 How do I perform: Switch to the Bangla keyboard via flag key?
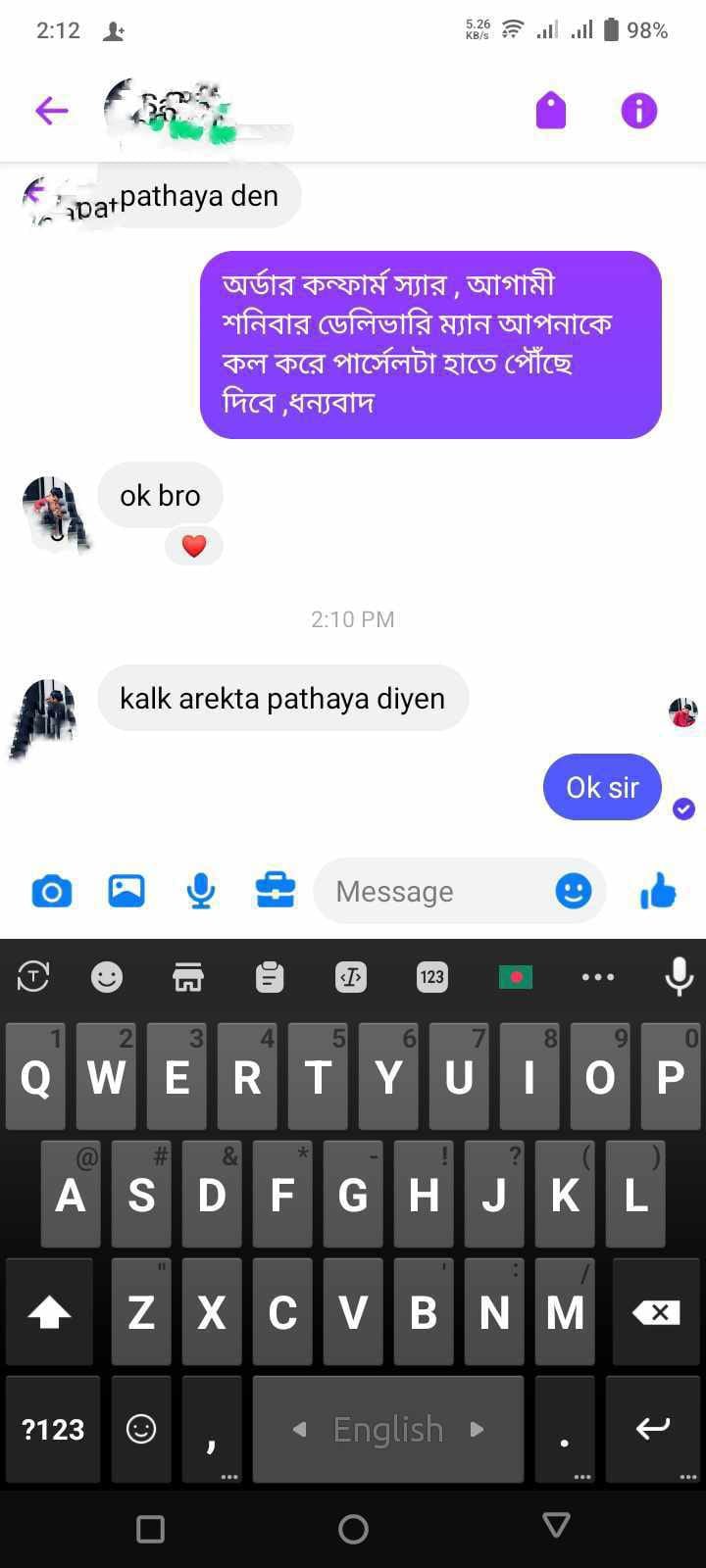coord(516,976)
